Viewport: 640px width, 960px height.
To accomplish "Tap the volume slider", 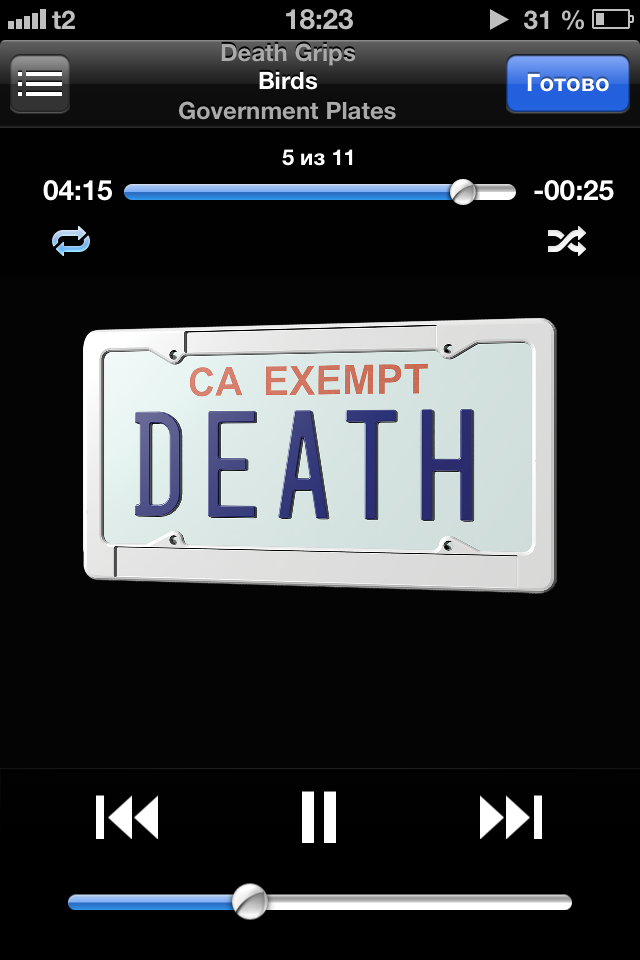I will 249,902.
